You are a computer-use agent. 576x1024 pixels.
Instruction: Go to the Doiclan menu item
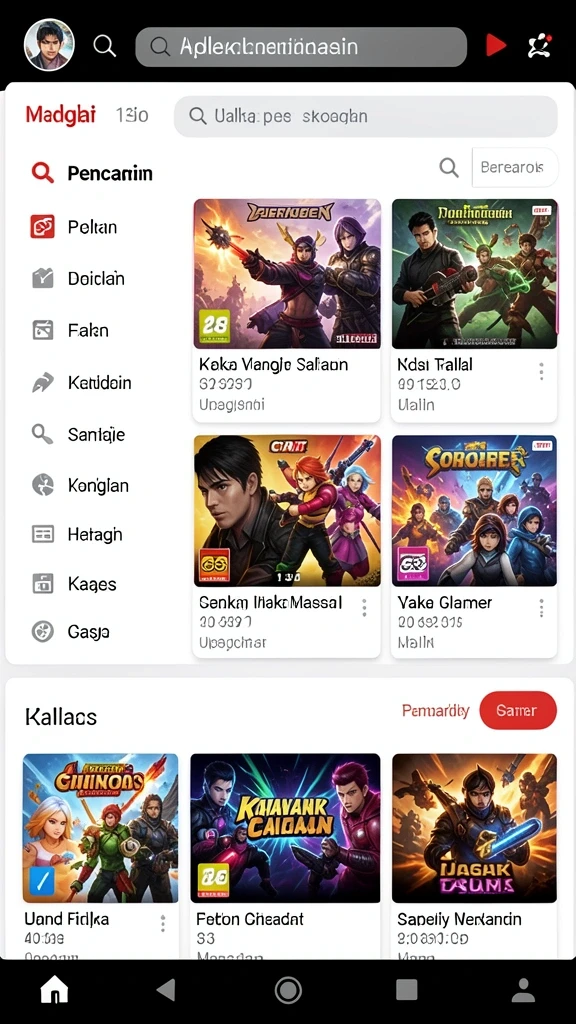(78, 278)
